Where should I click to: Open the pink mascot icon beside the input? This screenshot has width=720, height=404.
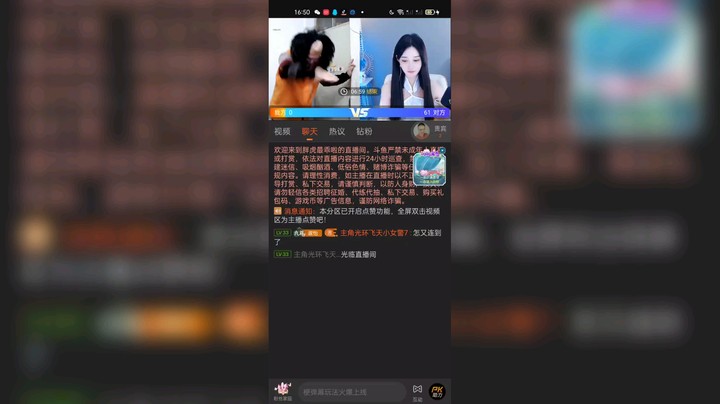point(283,389)
